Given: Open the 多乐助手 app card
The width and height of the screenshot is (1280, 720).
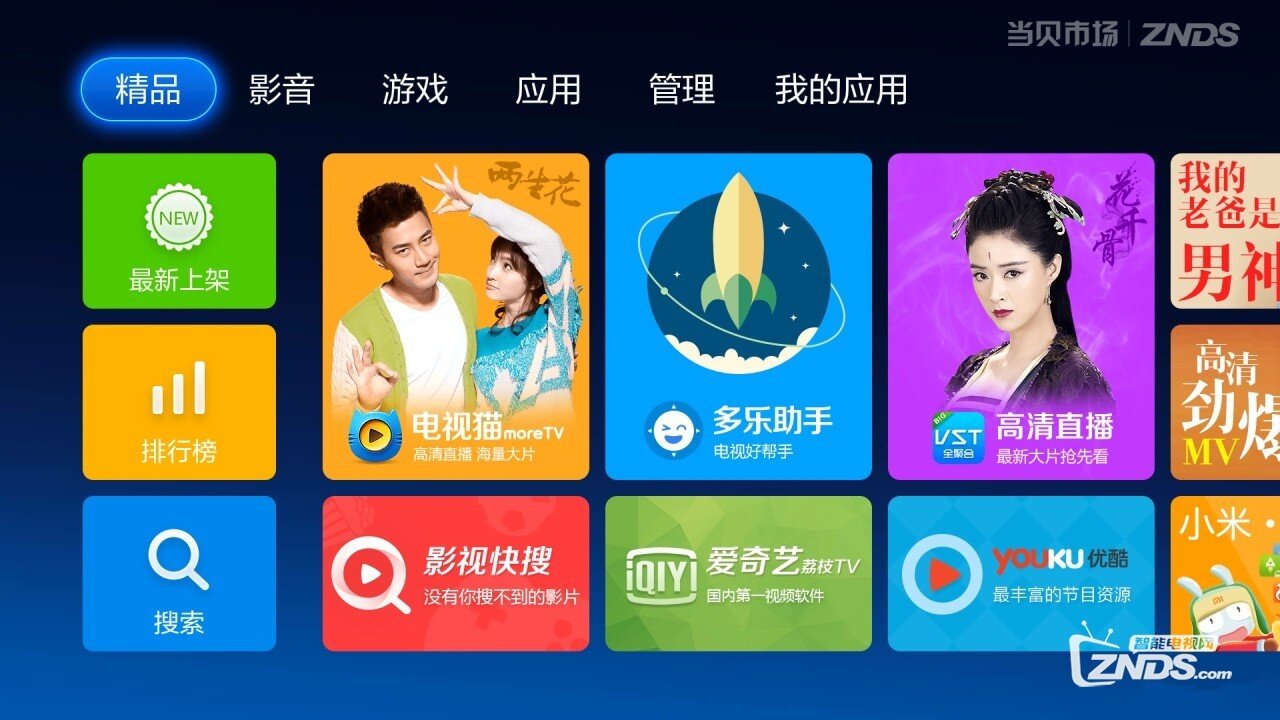Looking at the screenshot, I should click(738, 316).
